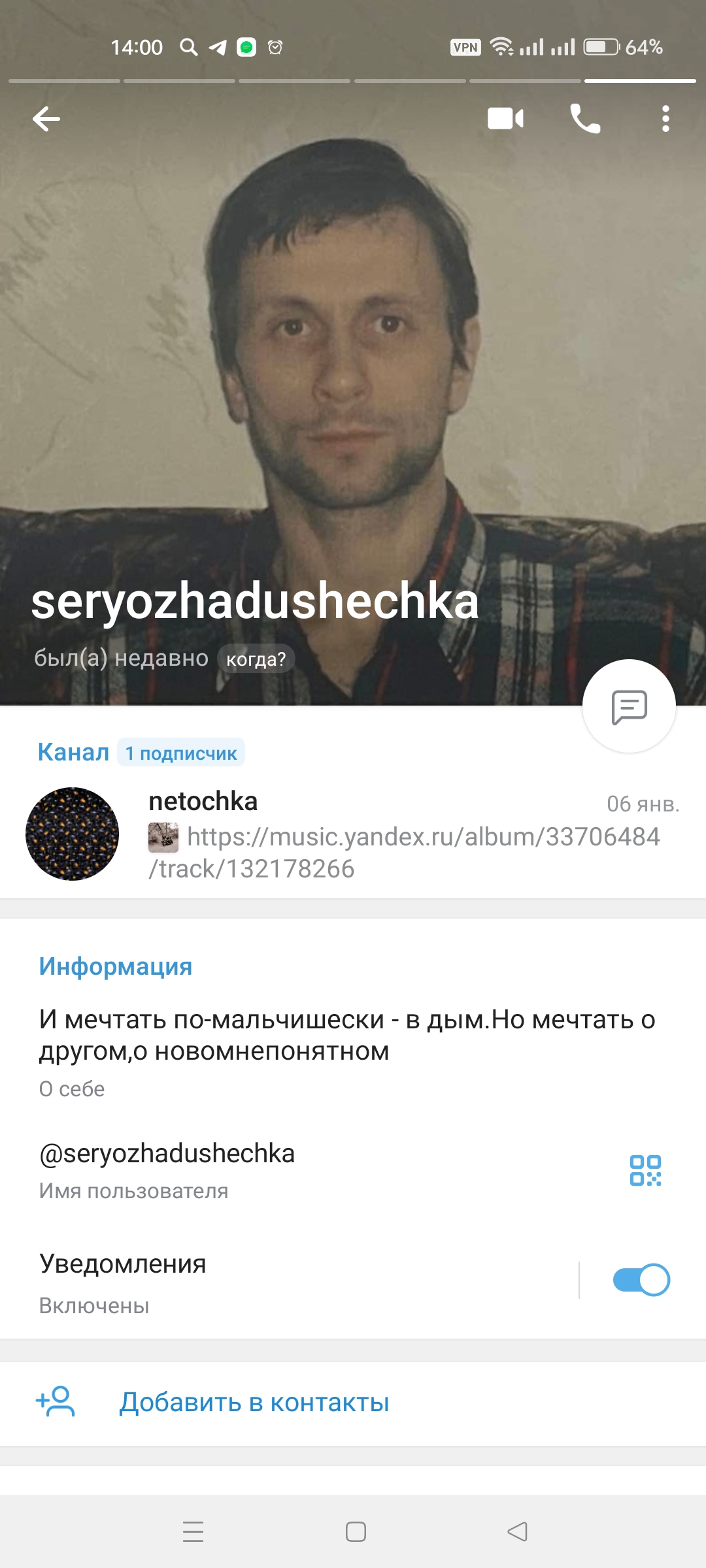Start a voice call with this user
Screen dimensions: 706x1568
(x=585, y=119)
